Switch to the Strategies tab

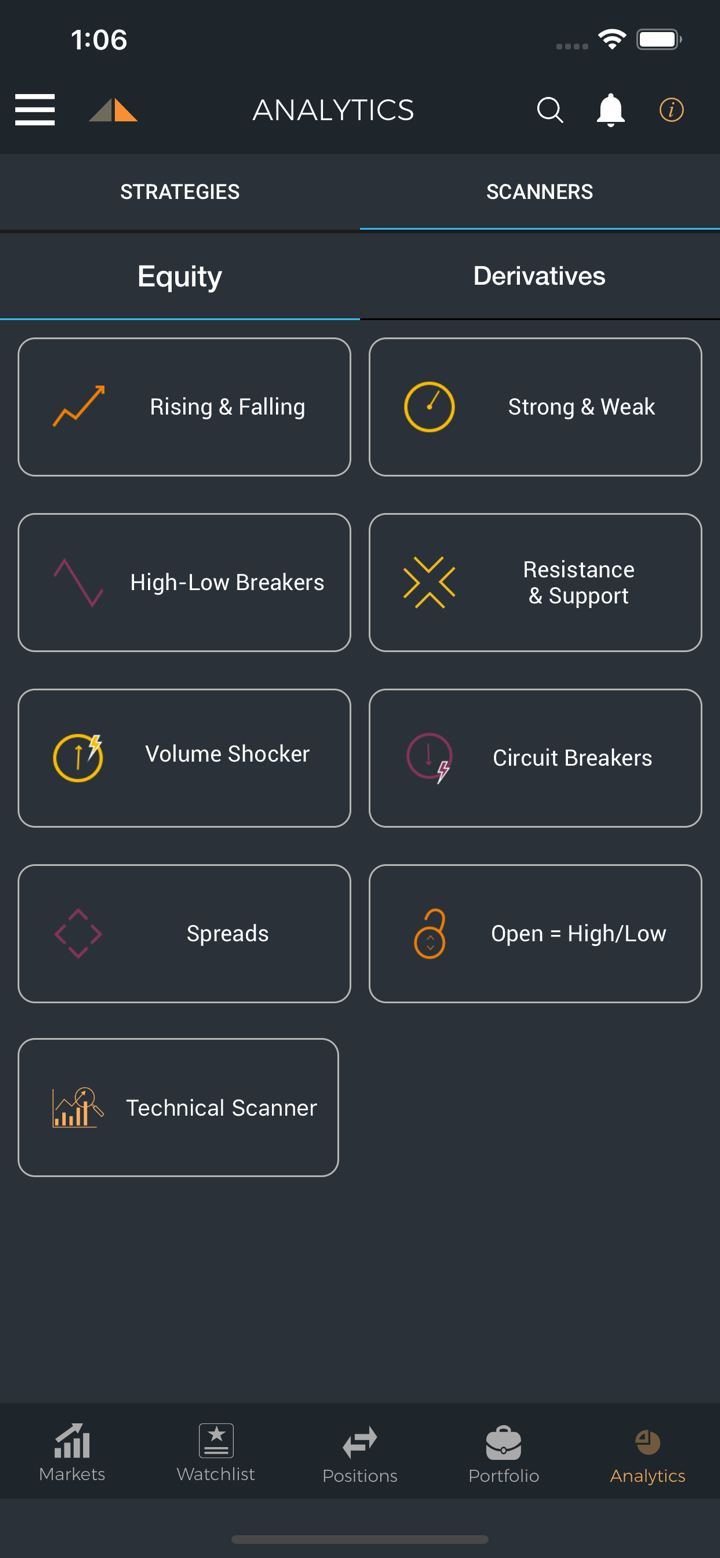click(x=180, y=192)
